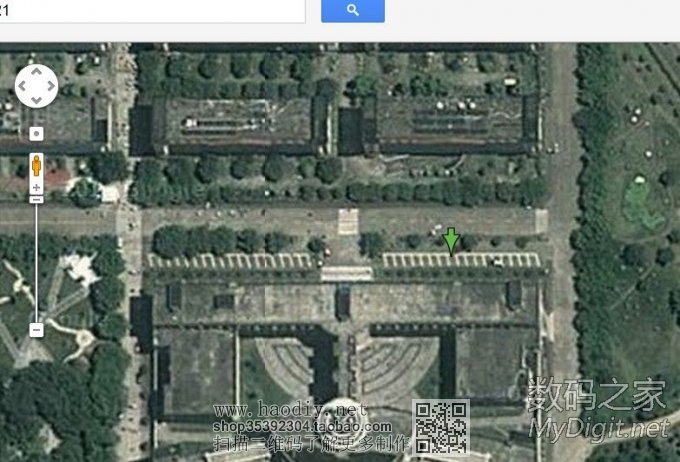This screenshot has width=680, height=462.
Task: Open the green arrow map marker
Action: pyautogui.click(x=451, y=240)
